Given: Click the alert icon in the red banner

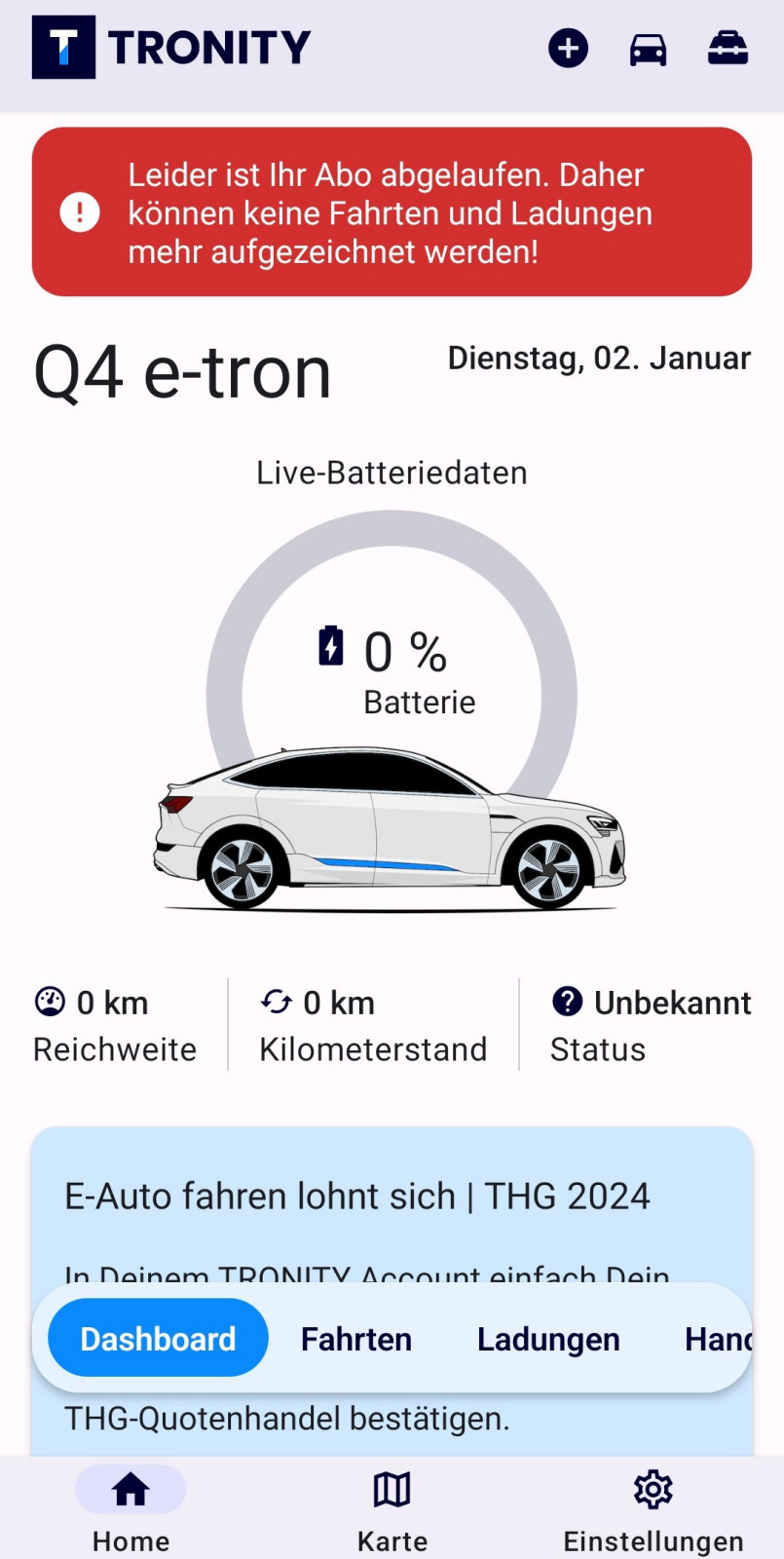Looking at the screenshot, I should [x=80, y=212].
